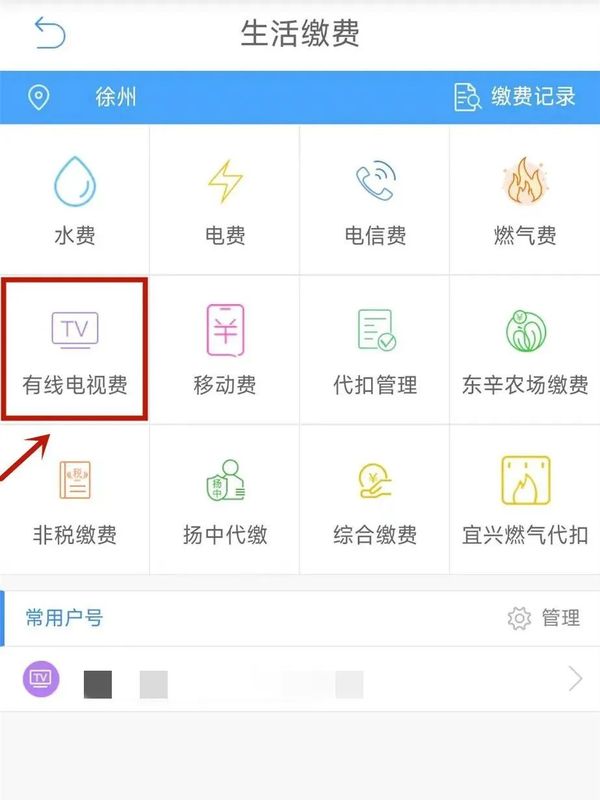Select 宜兴燃气代扣 service
Screen dimensions: 600x800
click(x=525, y=500)
